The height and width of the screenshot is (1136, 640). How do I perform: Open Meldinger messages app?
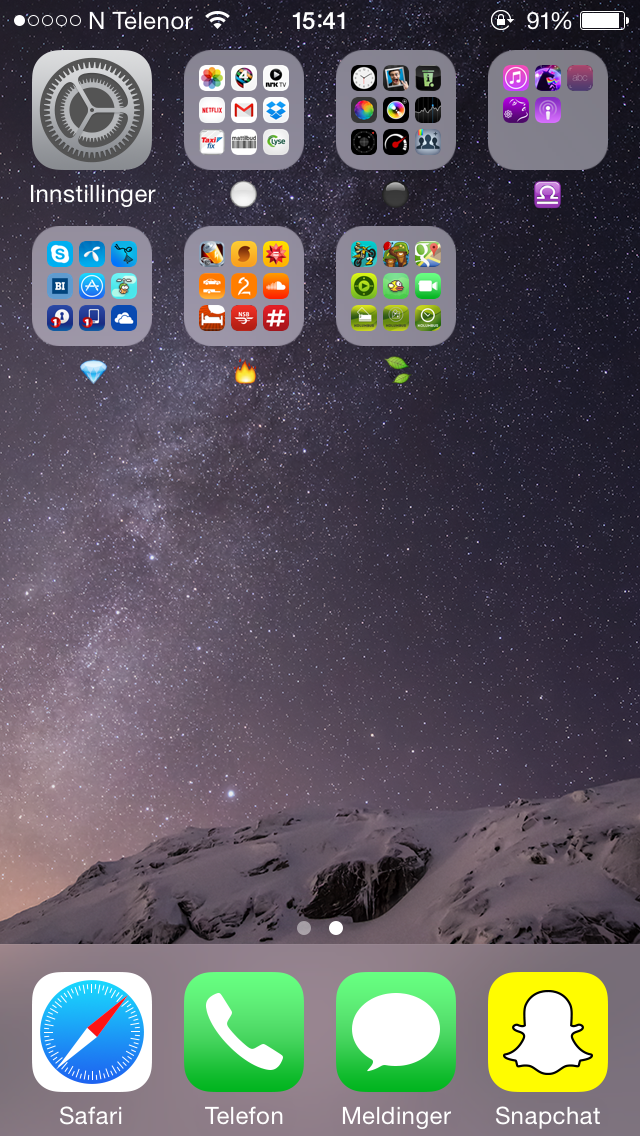click(x=396, y=1032)
